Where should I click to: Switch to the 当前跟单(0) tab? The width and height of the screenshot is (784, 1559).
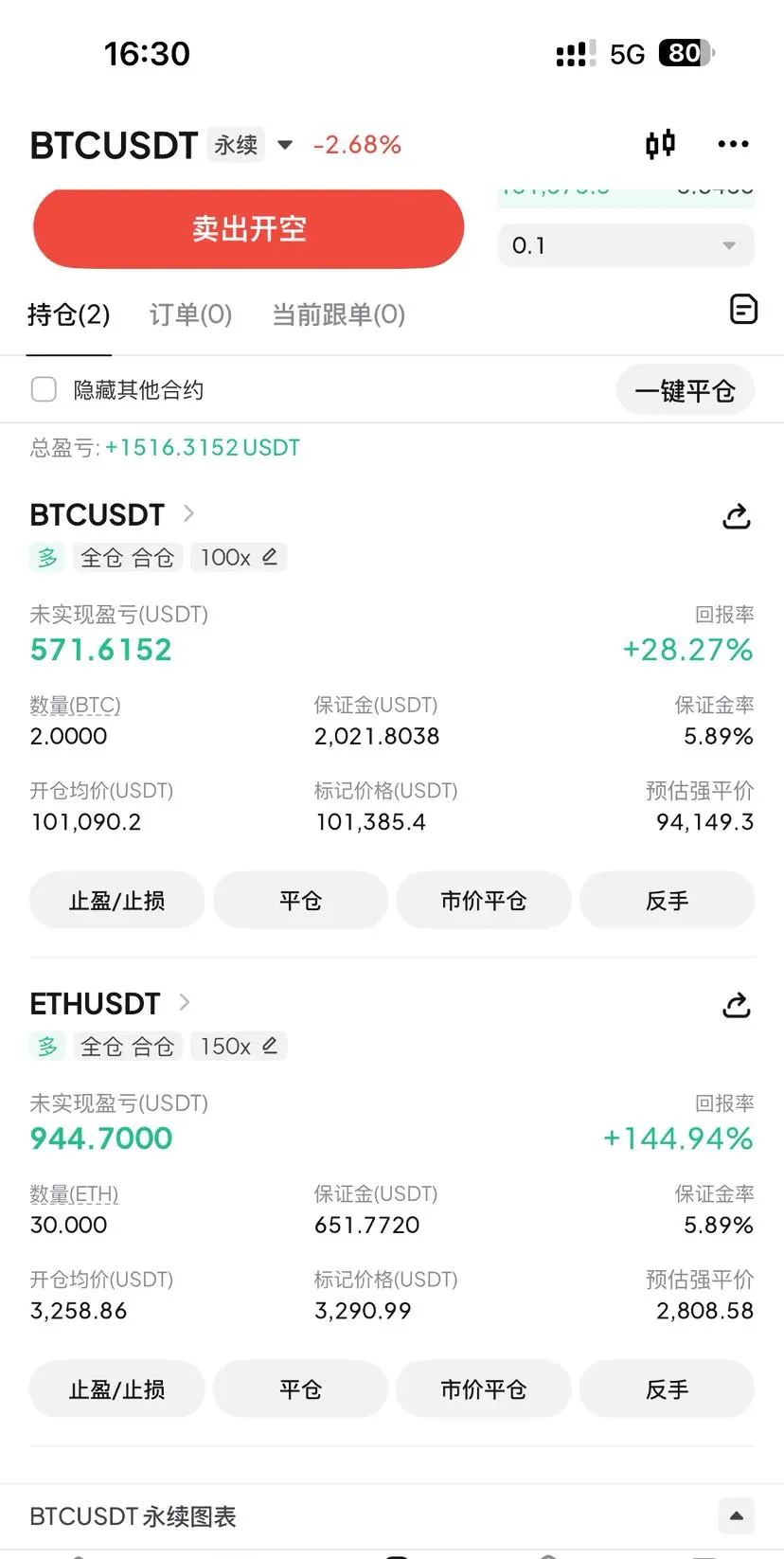click(x=338, y=314)
